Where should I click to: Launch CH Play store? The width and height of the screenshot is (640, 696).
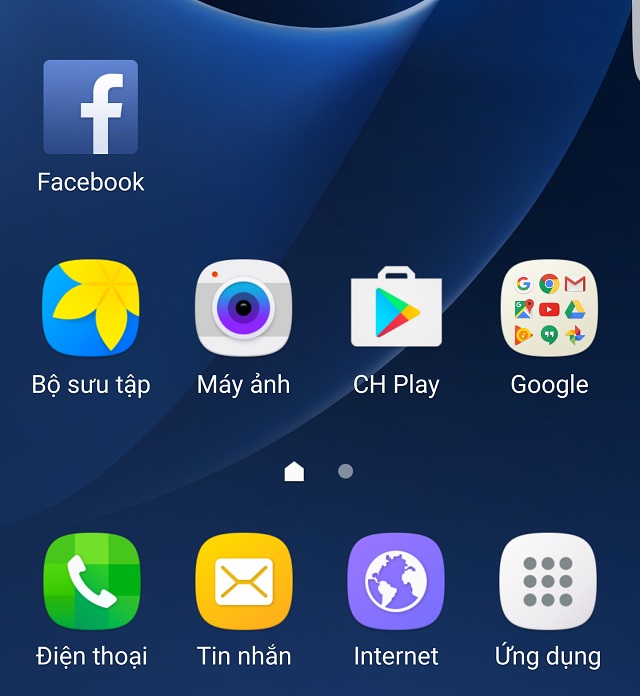pyautogui.click(x=396, y=308)
